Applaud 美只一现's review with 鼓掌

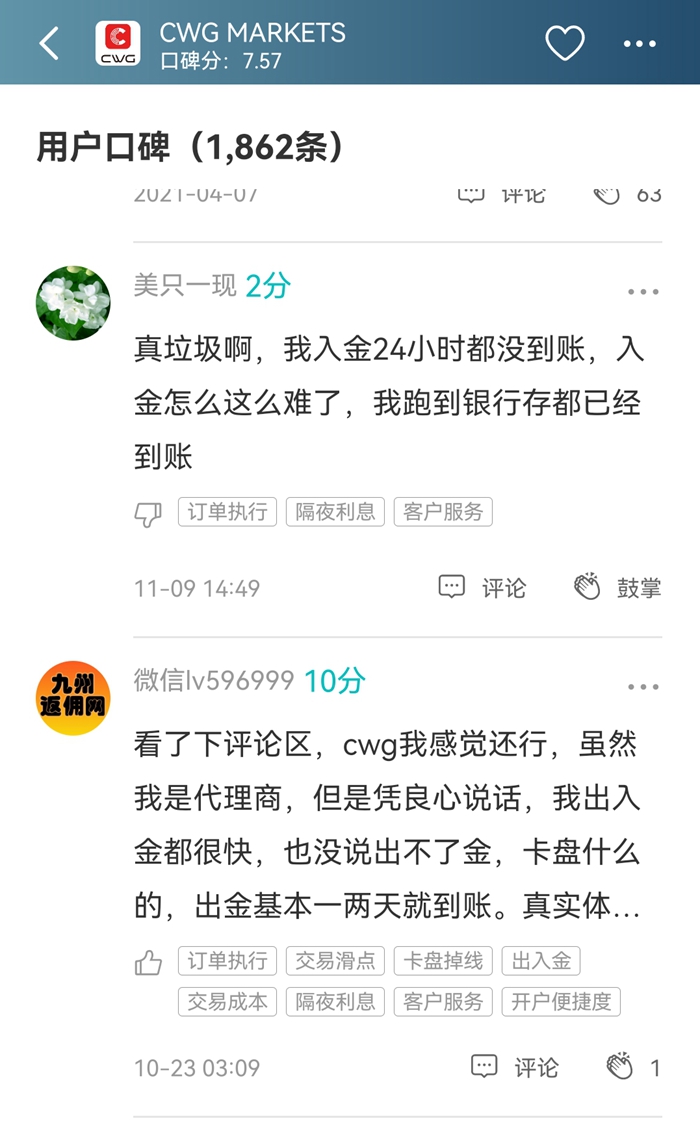click(x=617, y=587)
